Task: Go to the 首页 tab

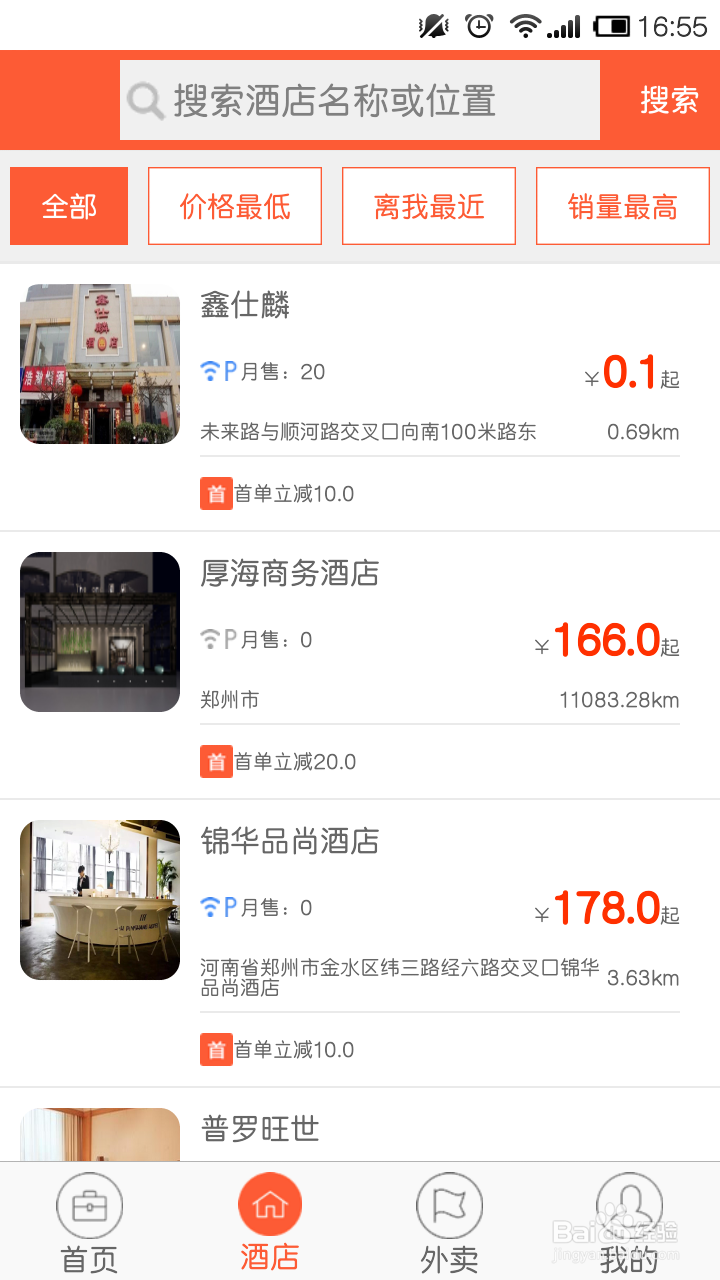Action: [90, 1222]
